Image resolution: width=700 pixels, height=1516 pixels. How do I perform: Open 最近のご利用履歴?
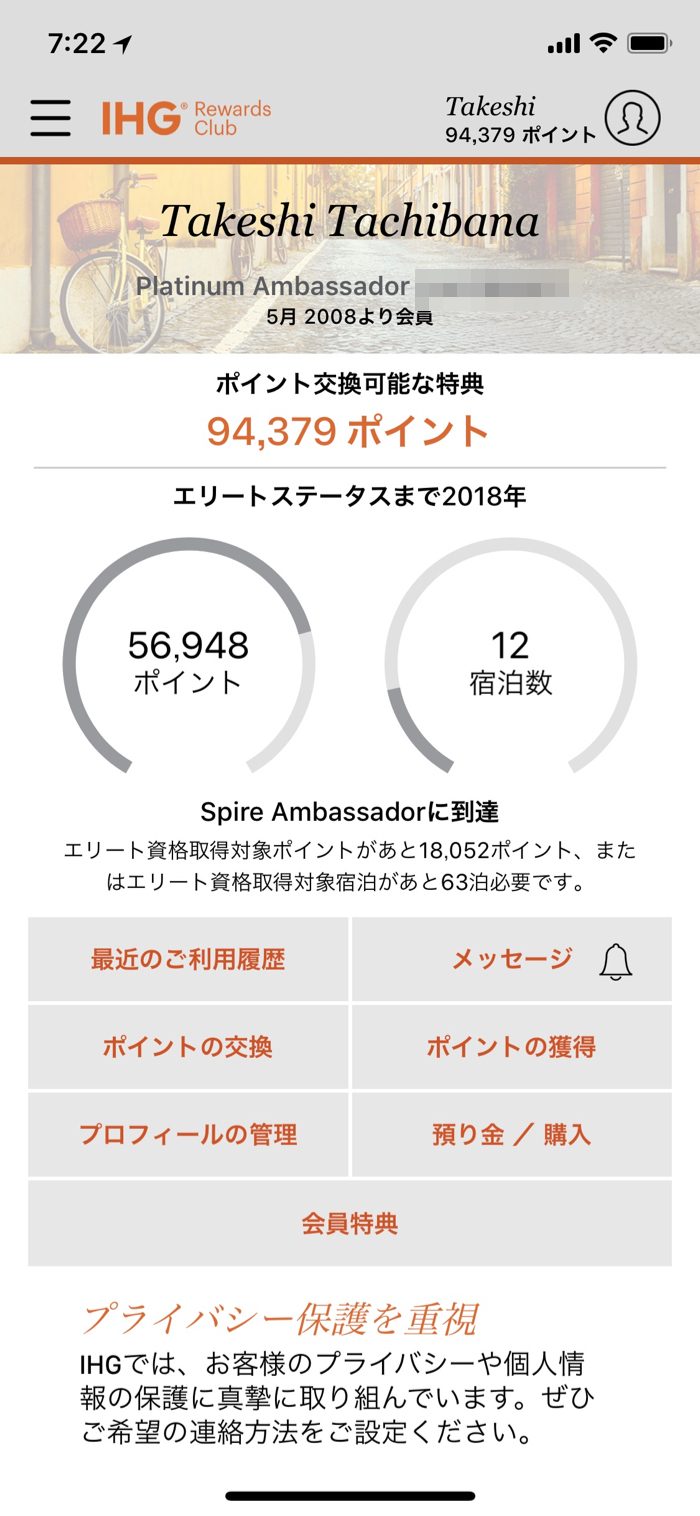[x=188, y=960]
